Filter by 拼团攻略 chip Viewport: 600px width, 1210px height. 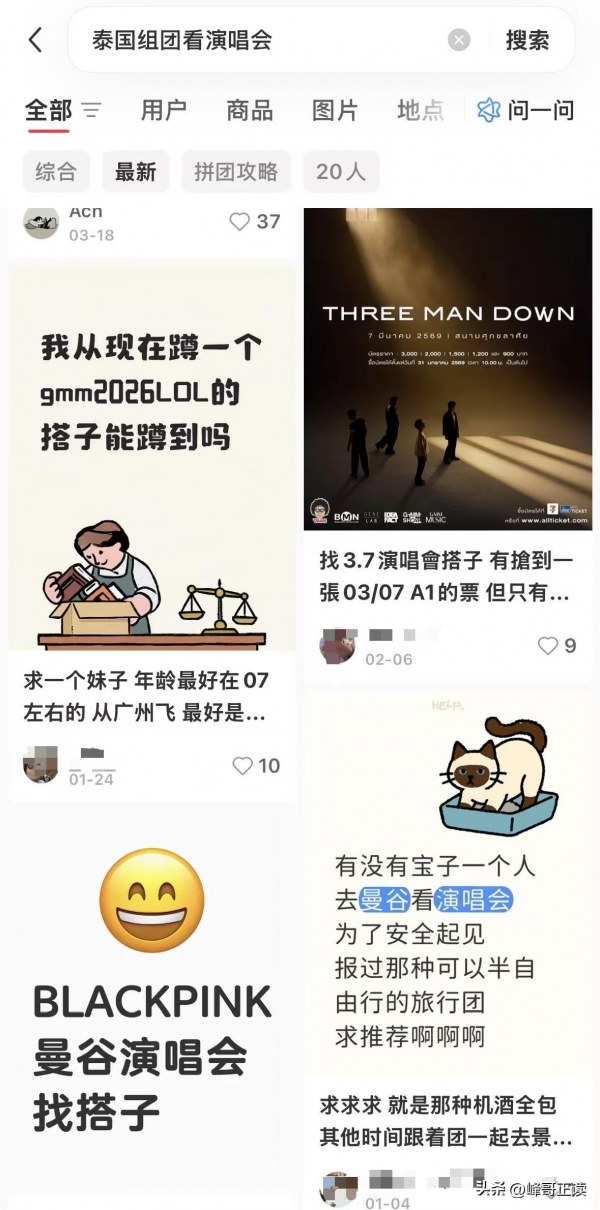click(x=236, y=172)
